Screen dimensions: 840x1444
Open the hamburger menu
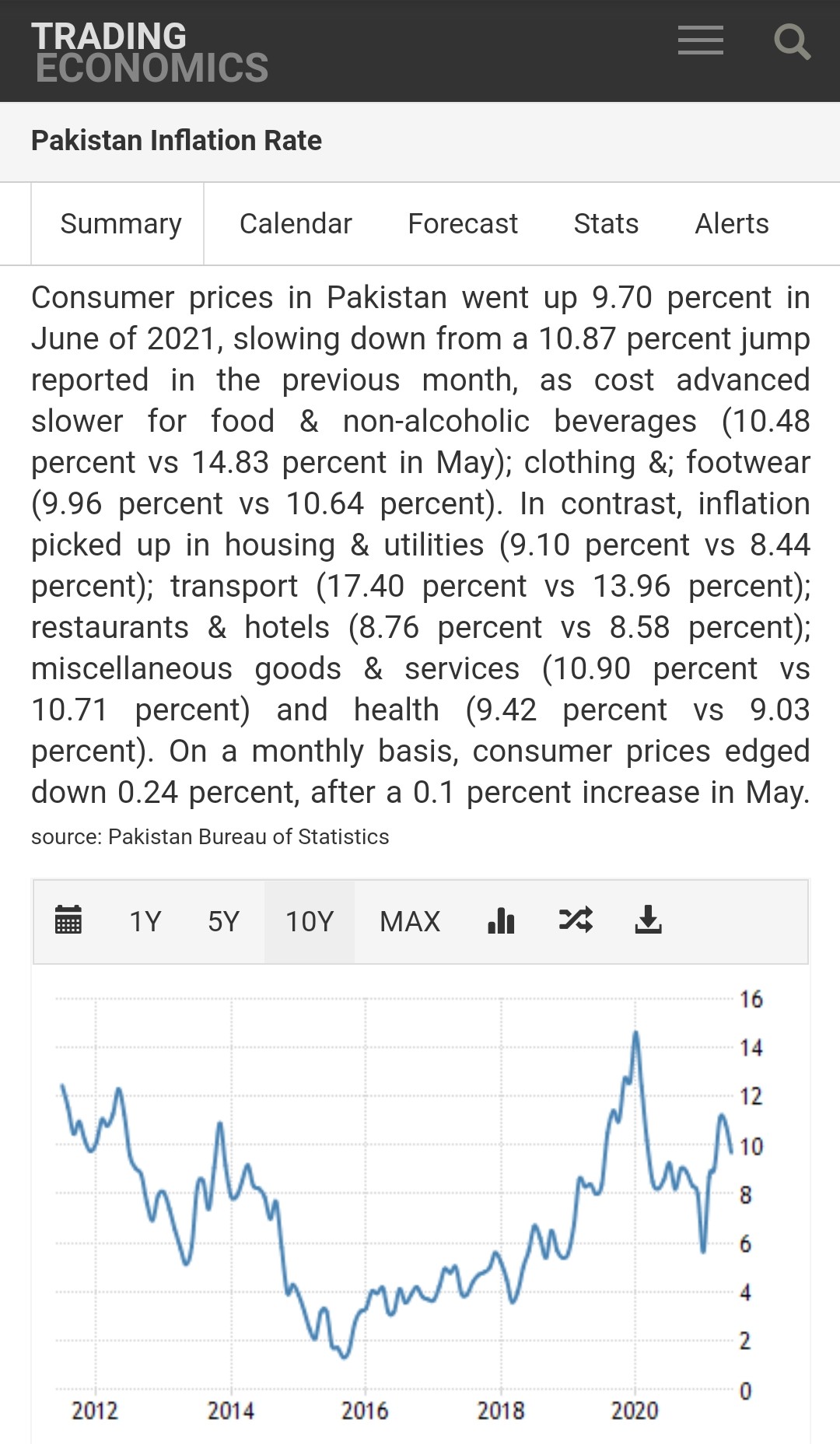(x=700, y=40)
